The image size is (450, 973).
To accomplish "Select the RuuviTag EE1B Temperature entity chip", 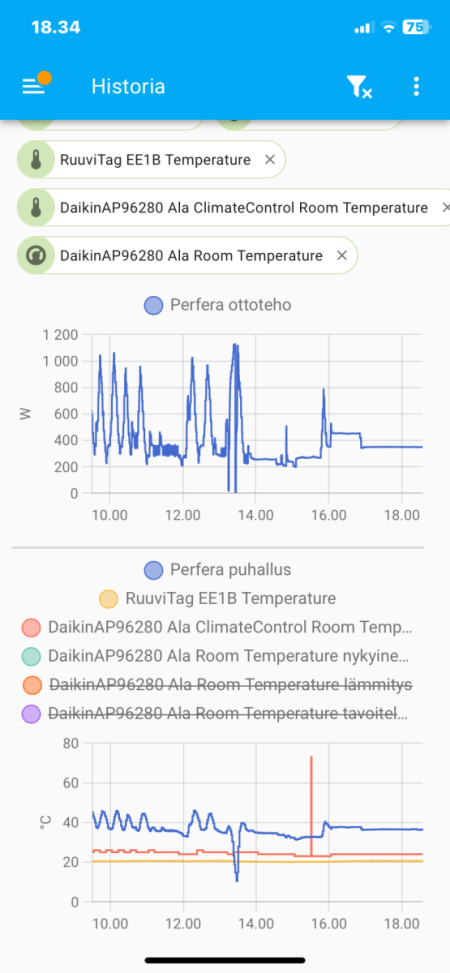I will tap(151, 160).
